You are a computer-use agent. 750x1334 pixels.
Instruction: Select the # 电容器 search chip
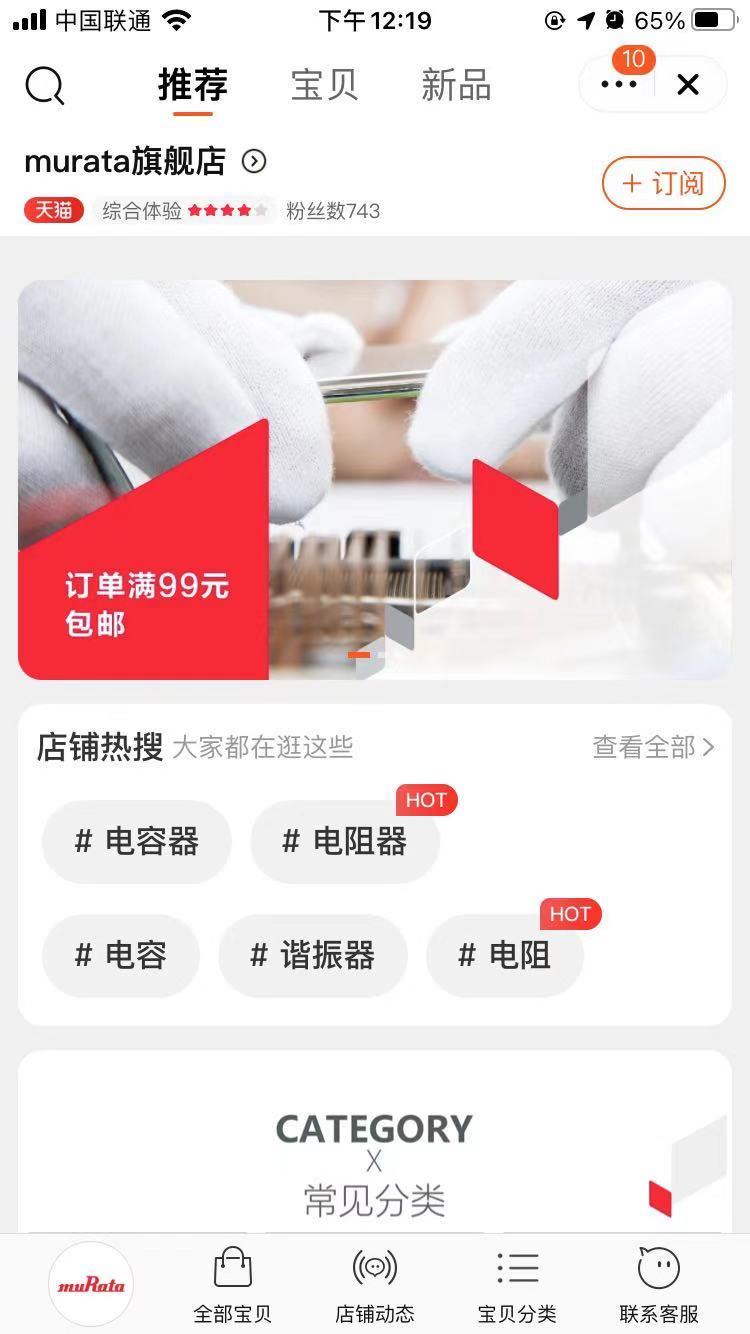pyautogui.click(x=137, y=842)
